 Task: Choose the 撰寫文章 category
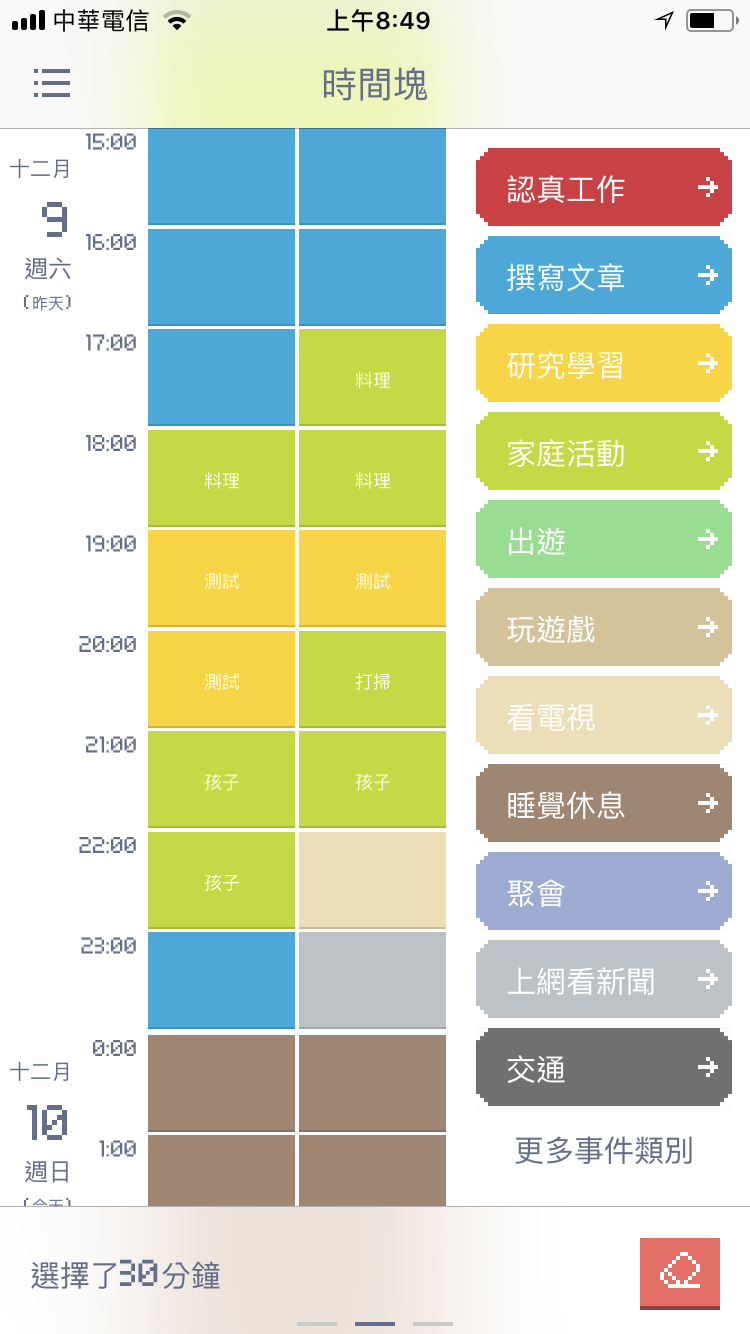point(604,276)
